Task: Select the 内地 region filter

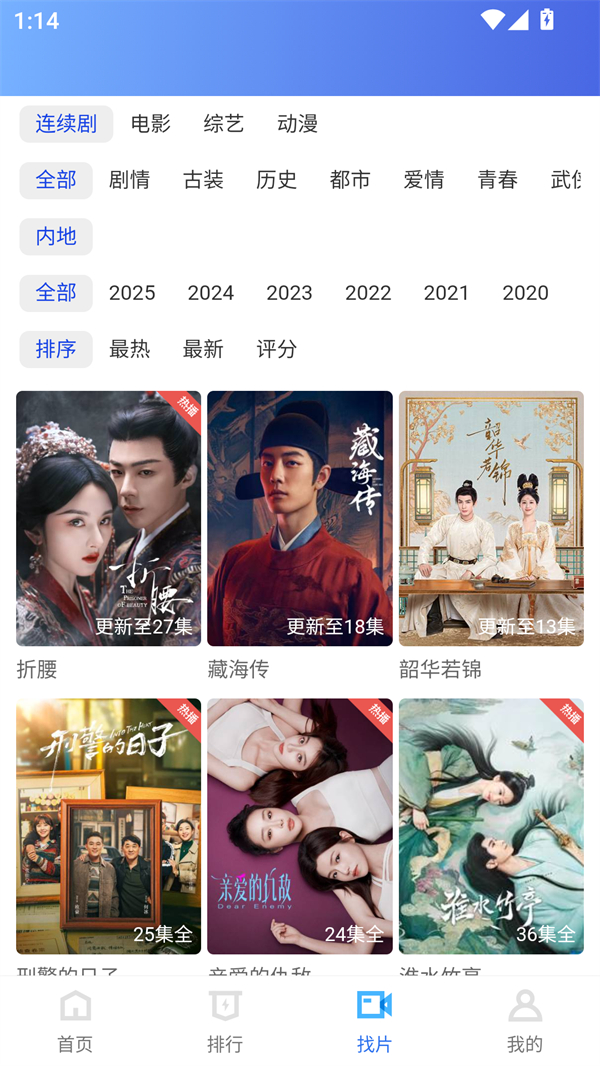Action: [56, 237]
